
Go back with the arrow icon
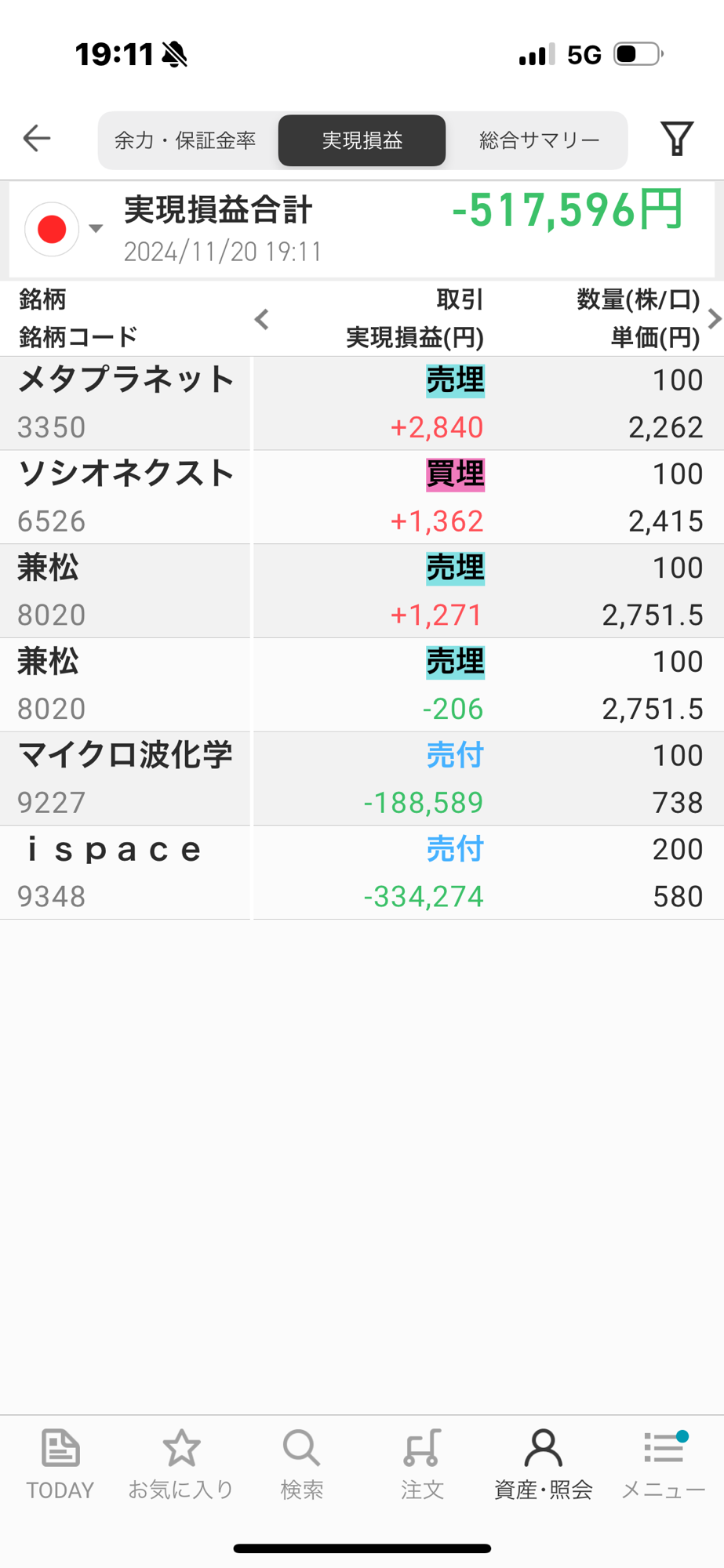tap(37, 139)
